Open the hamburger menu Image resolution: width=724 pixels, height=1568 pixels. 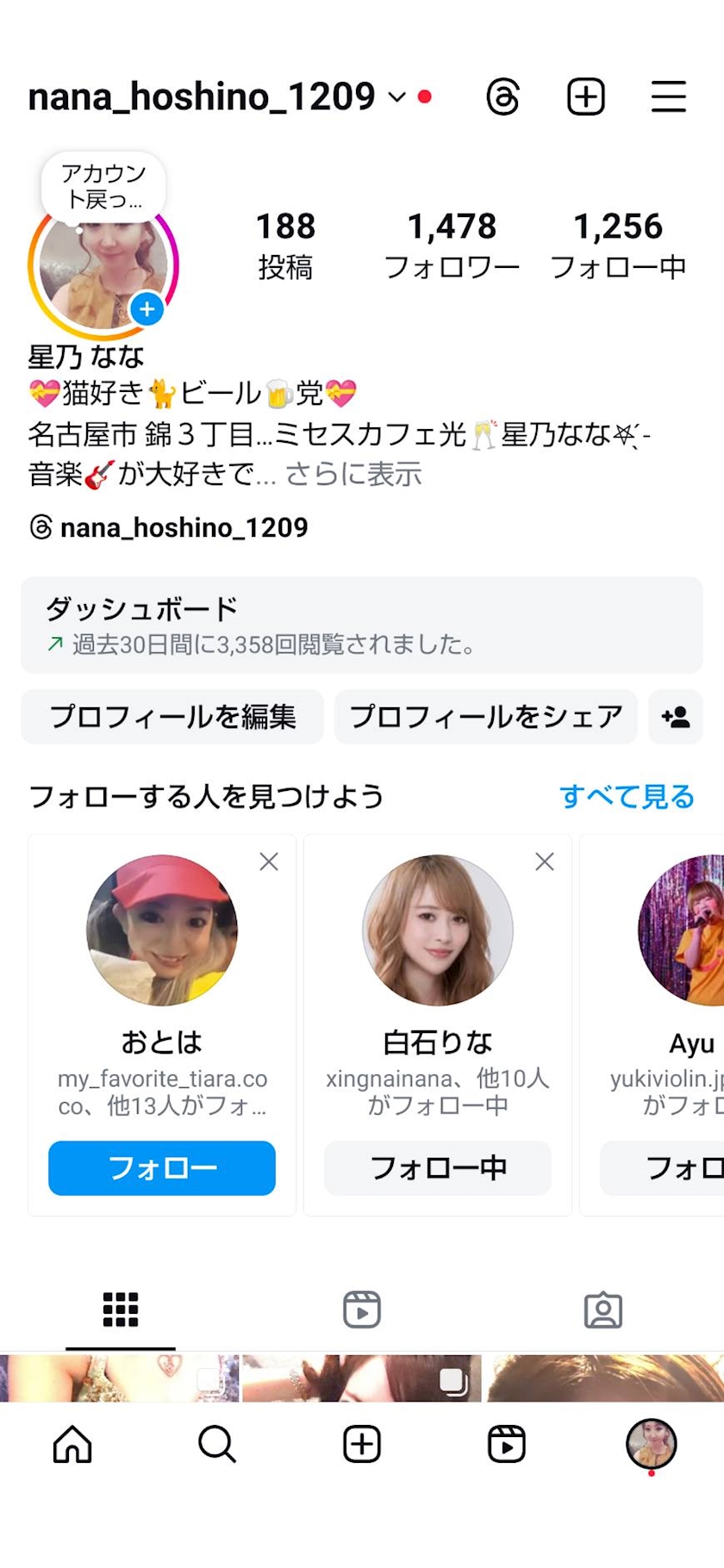click(668, 96)
